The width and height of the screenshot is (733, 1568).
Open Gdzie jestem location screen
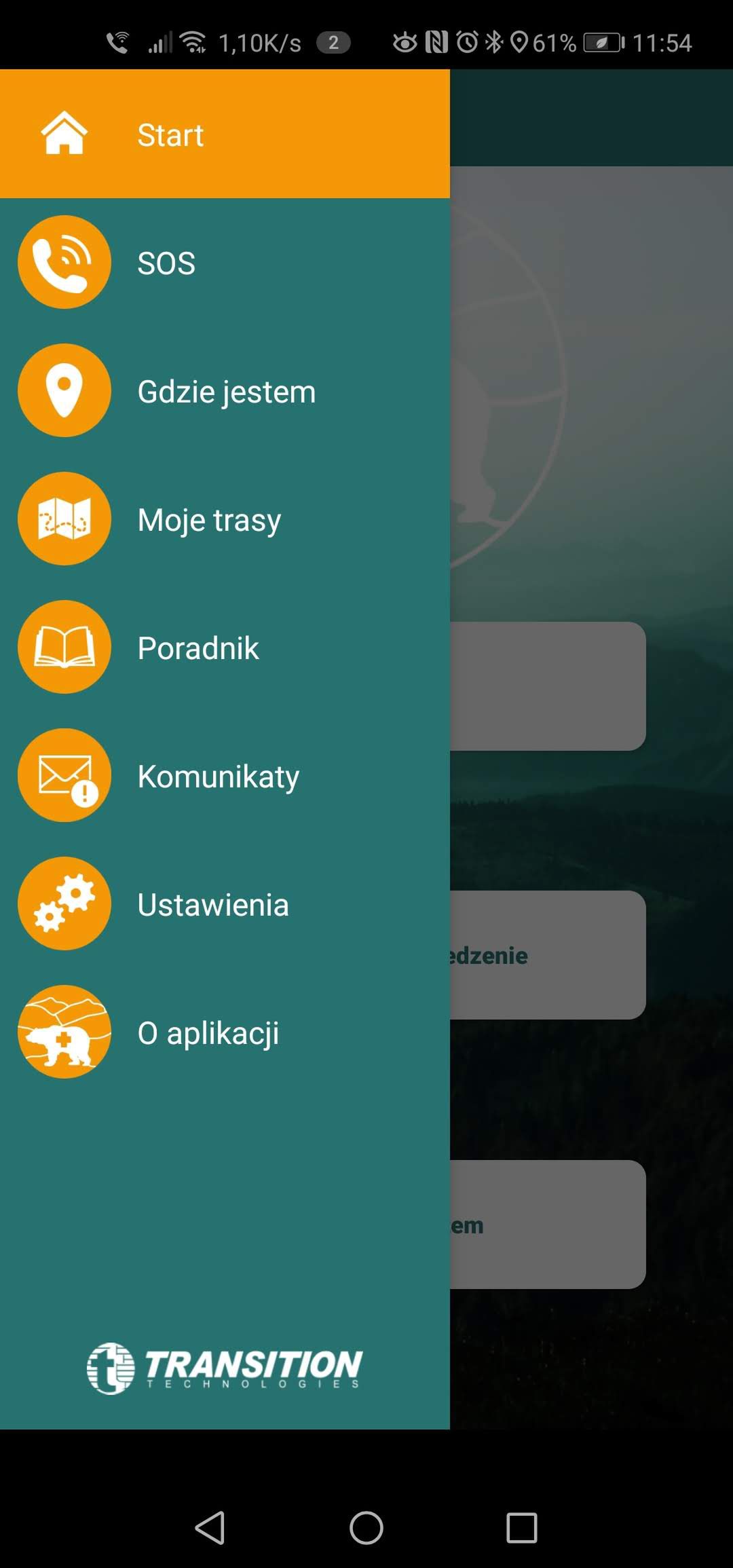225,390
